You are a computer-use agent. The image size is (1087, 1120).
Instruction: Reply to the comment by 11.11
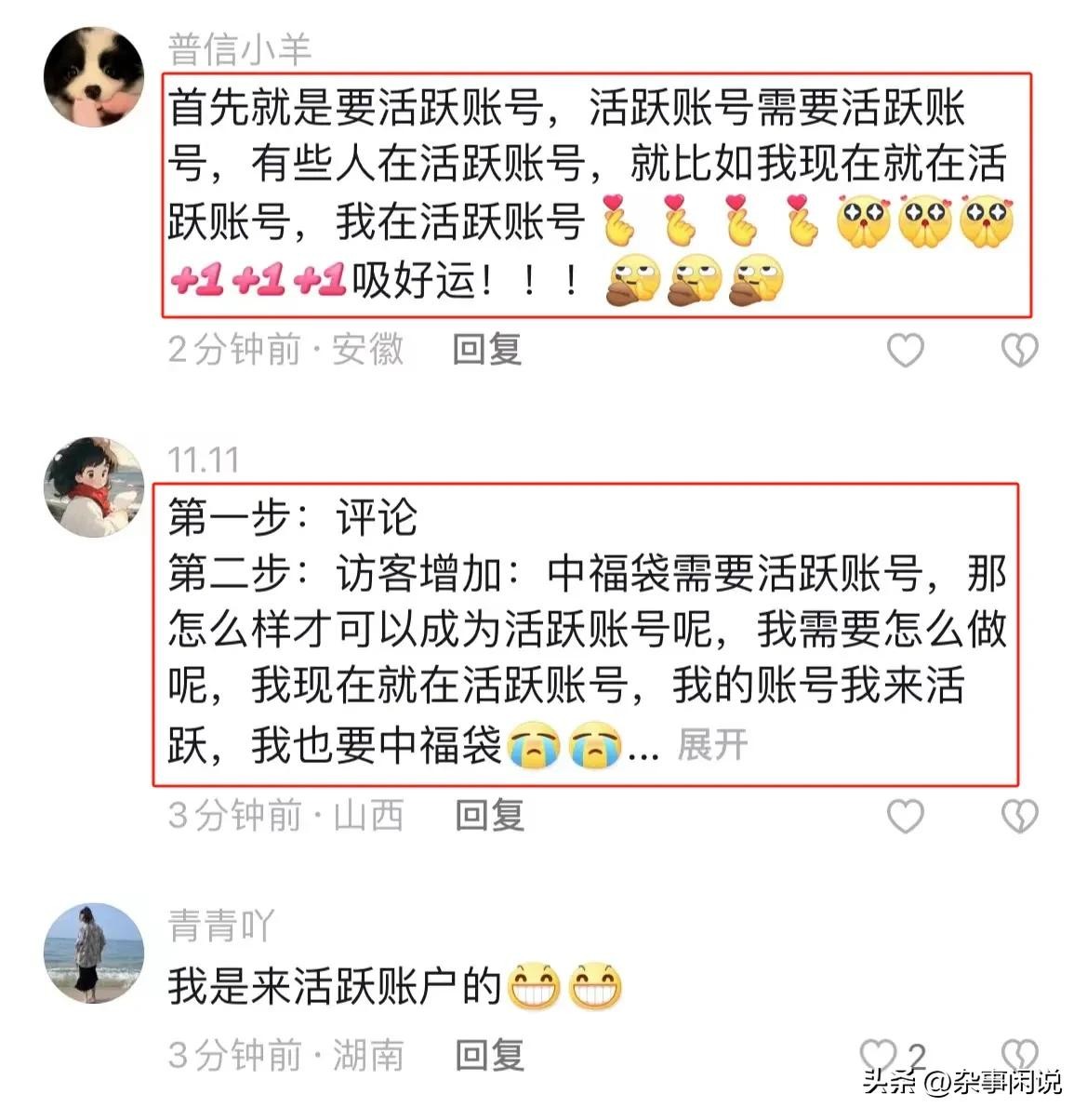pyautogui.click(x=489, y=816)
